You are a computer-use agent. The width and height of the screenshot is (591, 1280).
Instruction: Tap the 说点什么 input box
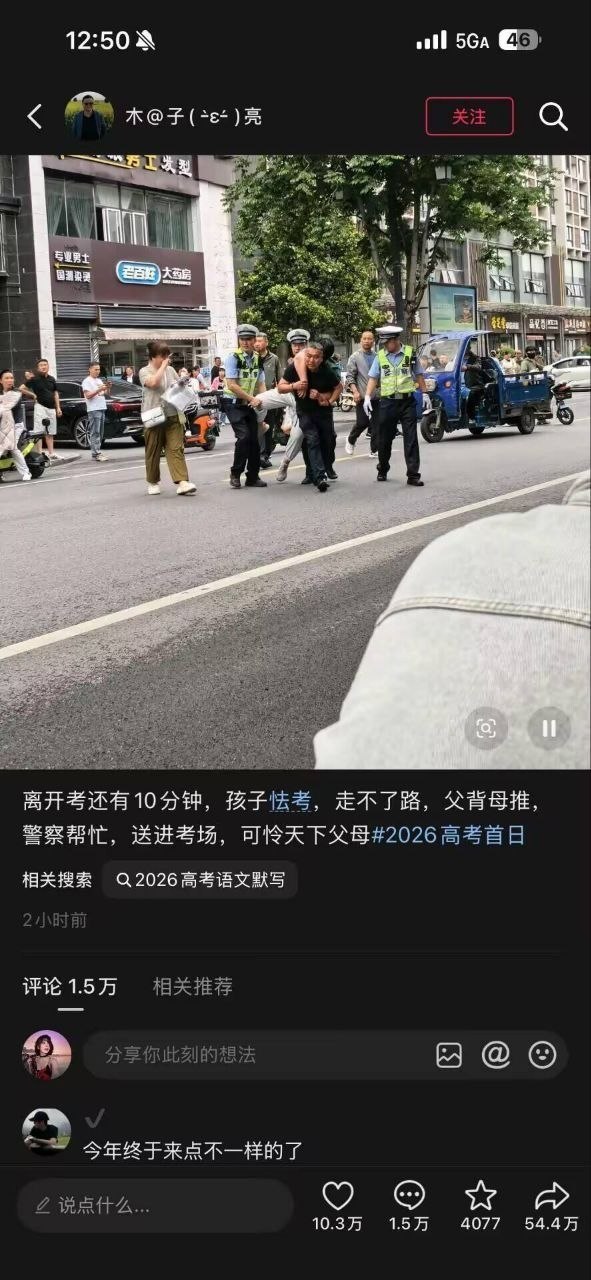click(x=155, y=1206)
